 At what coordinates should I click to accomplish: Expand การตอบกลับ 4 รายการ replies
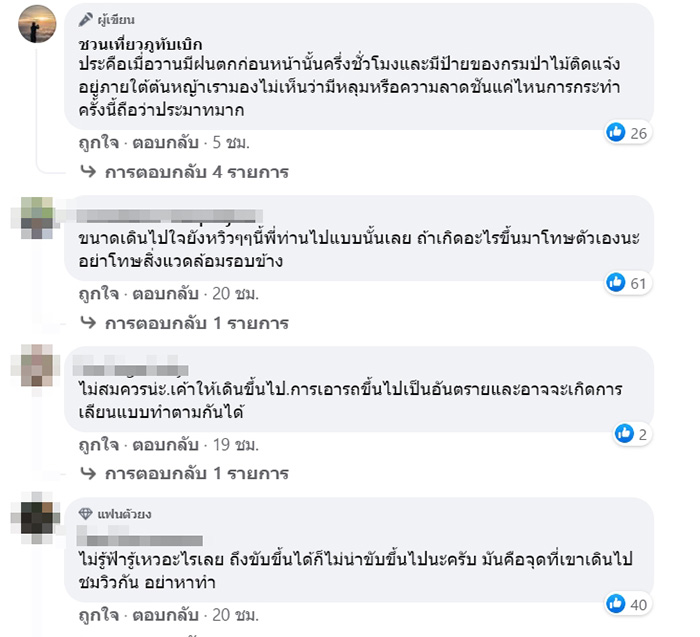tap(197, 172)
